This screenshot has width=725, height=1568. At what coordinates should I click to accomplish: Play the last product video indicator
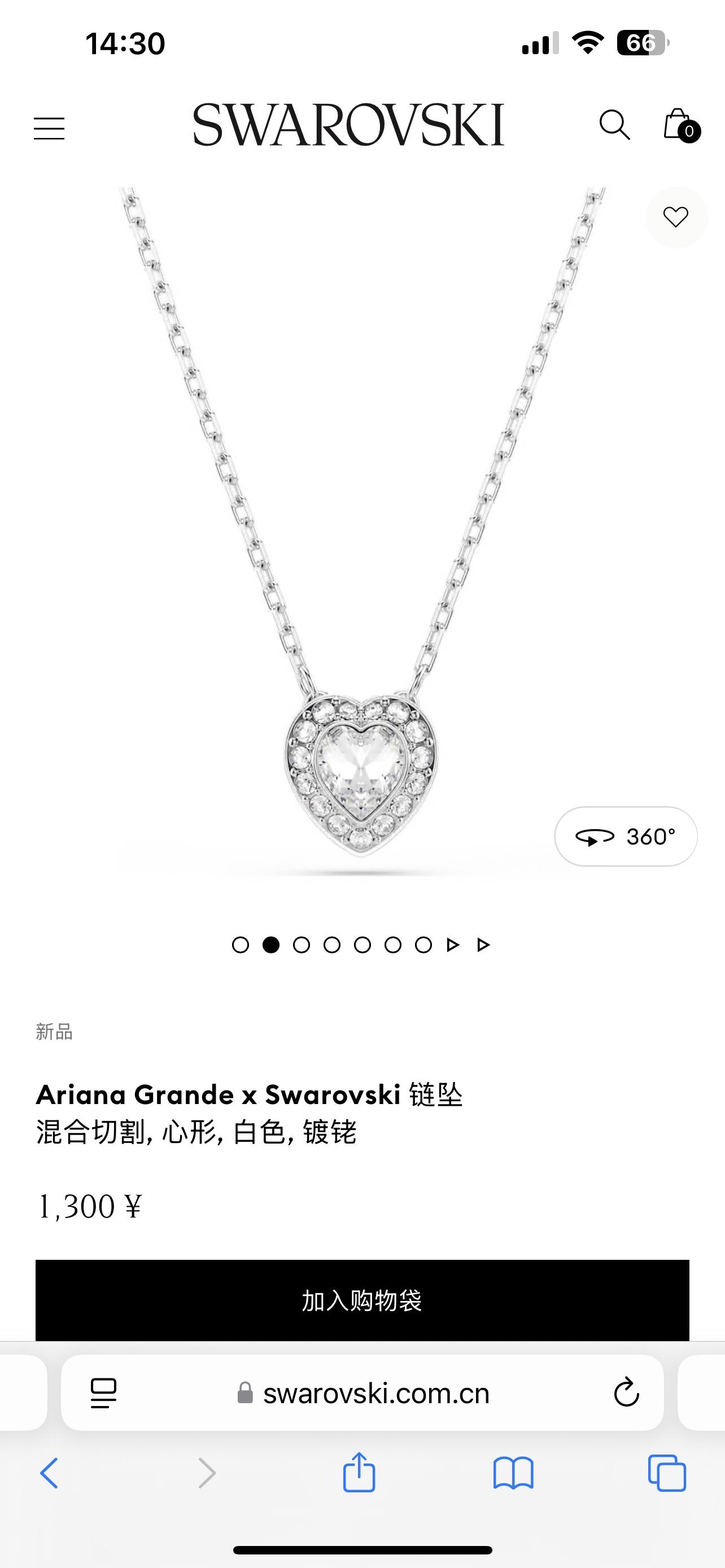coord(483,945)
